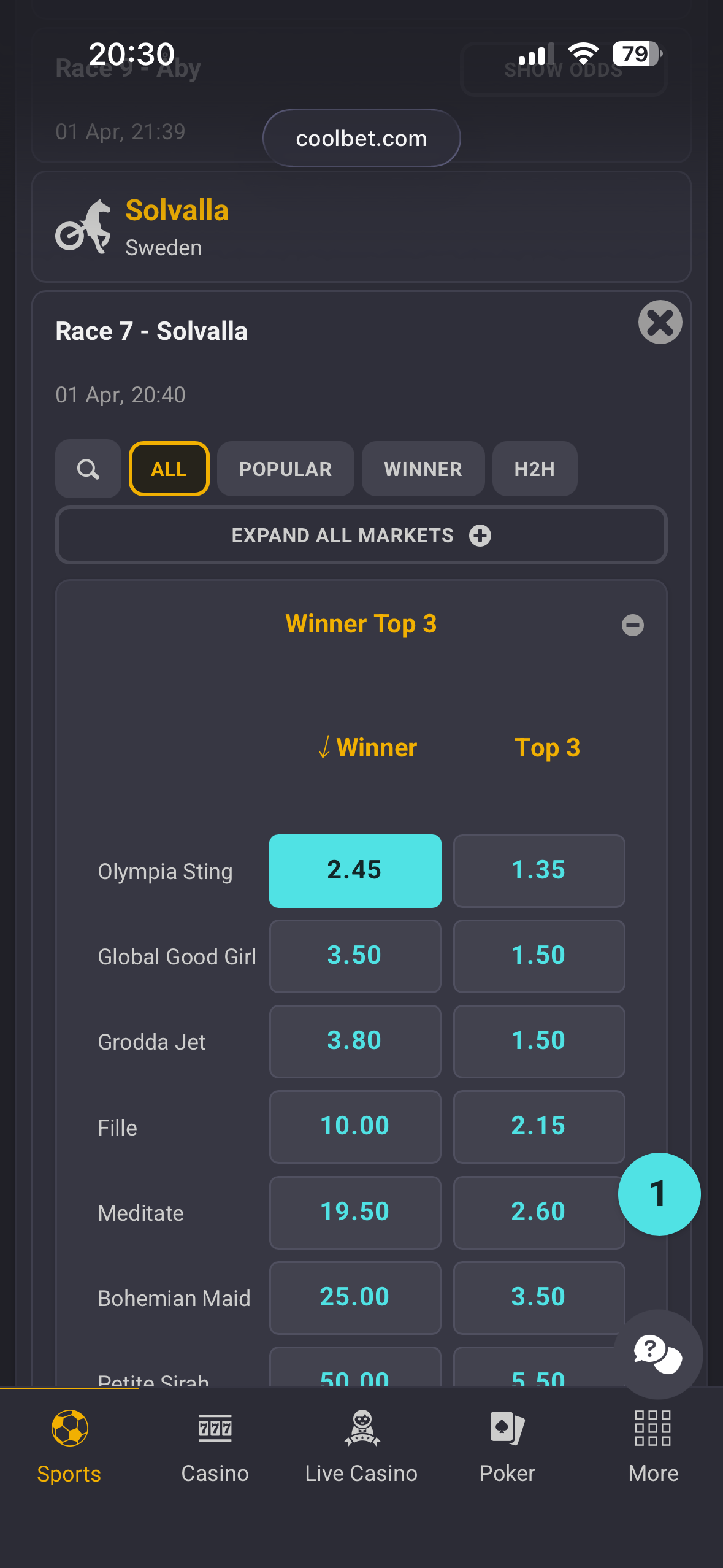723x1568 pixels.
Task: Close the Race 7 - Solvalla panel
Action: click(x=660, y=322)
